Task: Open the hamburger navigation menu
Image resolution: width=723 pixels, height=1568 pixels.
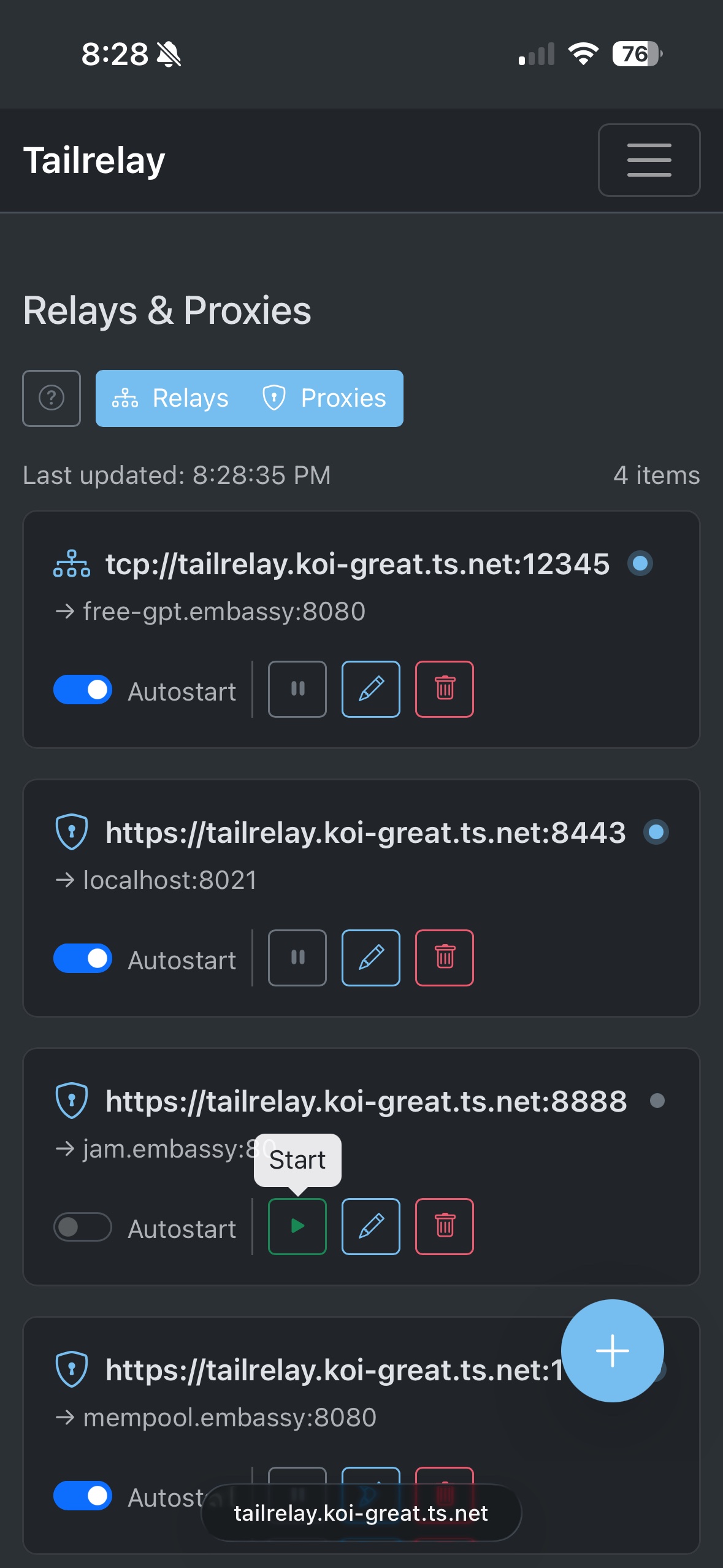Action: [x=649, y=160]
